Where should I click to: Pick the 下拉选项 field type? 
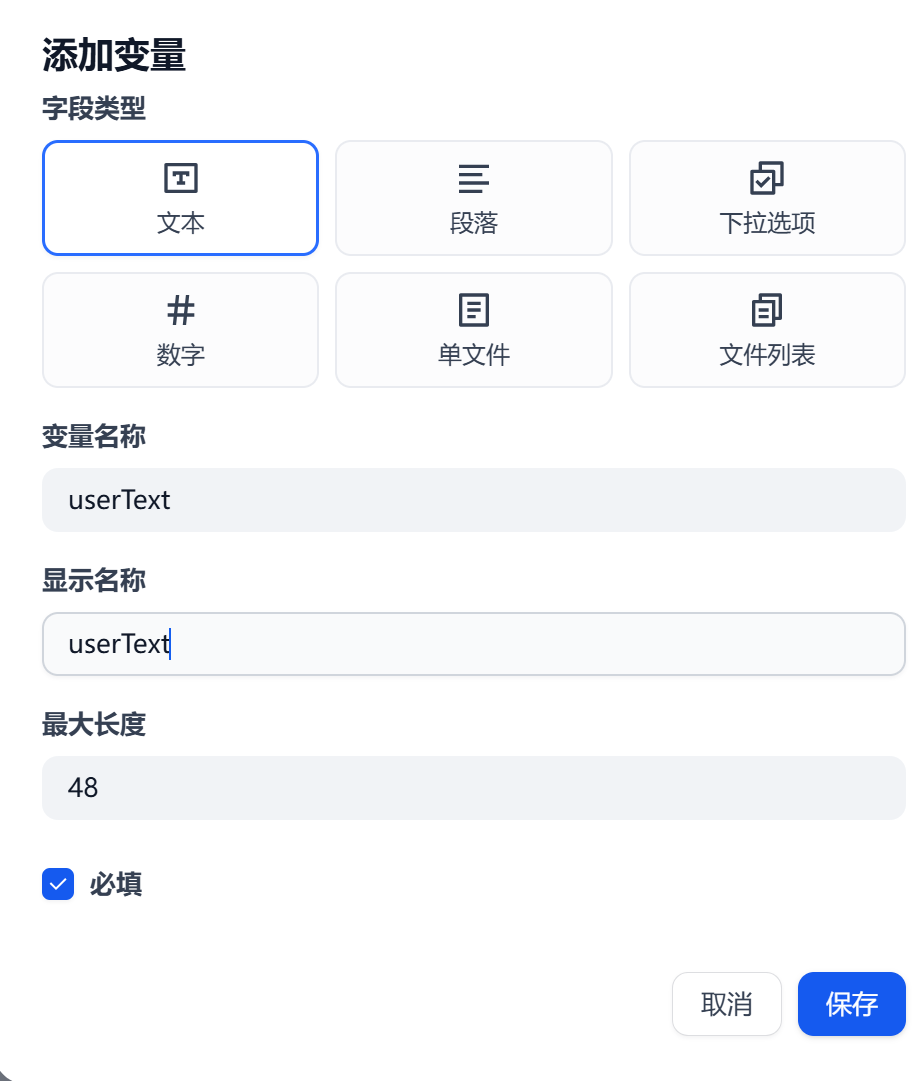[767, 198]
